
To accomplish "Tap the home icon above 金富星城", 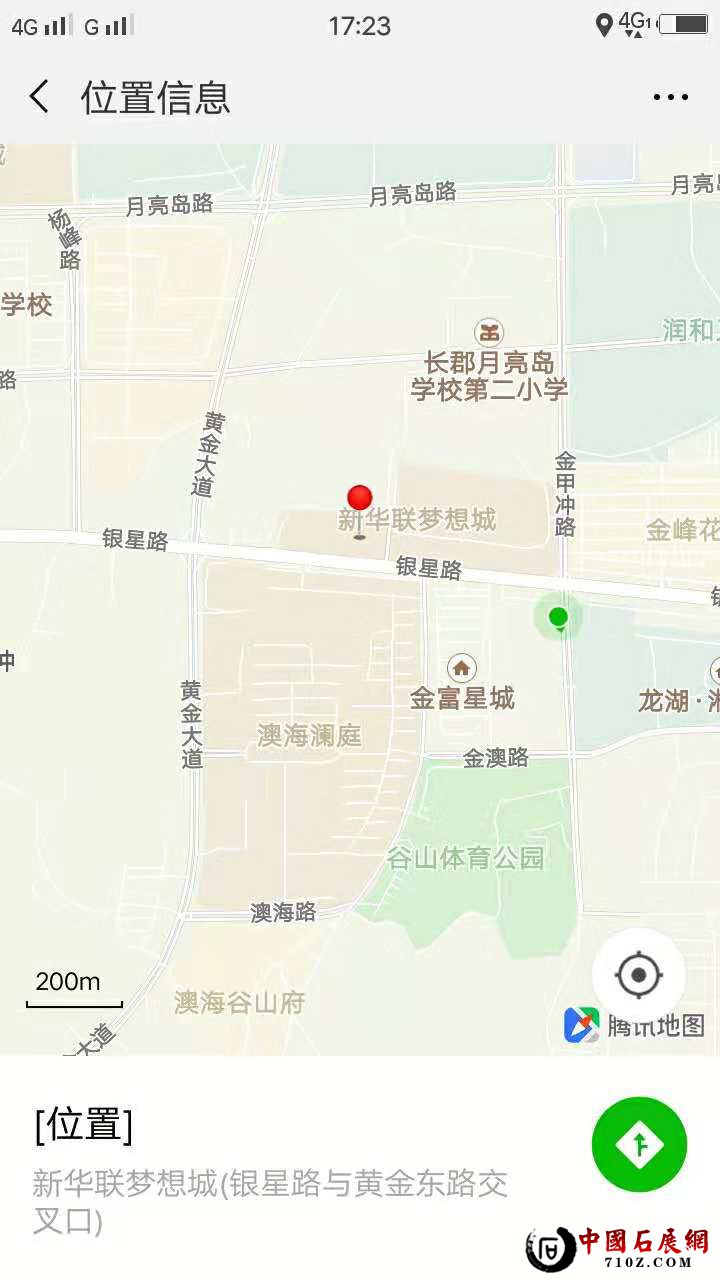I will click(461, 667).
